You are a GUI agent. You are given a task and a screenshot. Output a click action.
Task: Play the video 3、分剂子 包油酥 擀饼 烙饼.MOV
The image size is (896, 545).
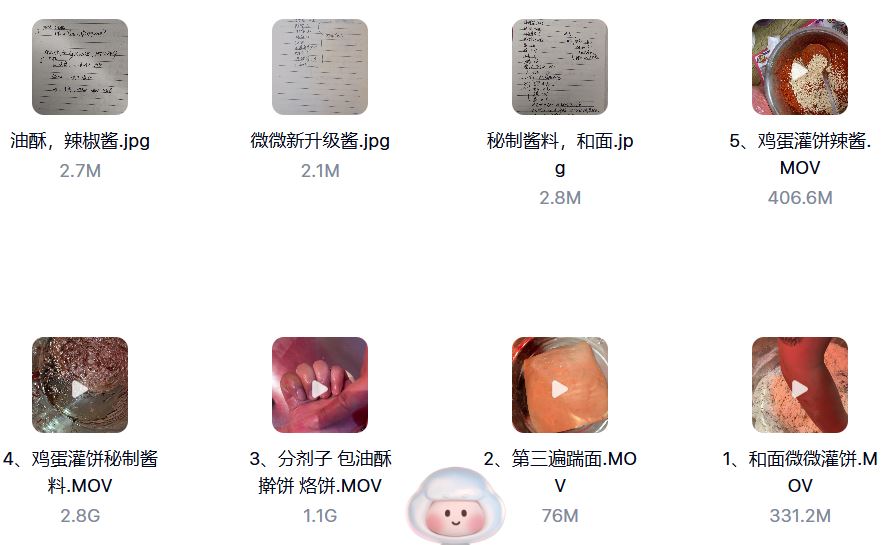[320, 385]
